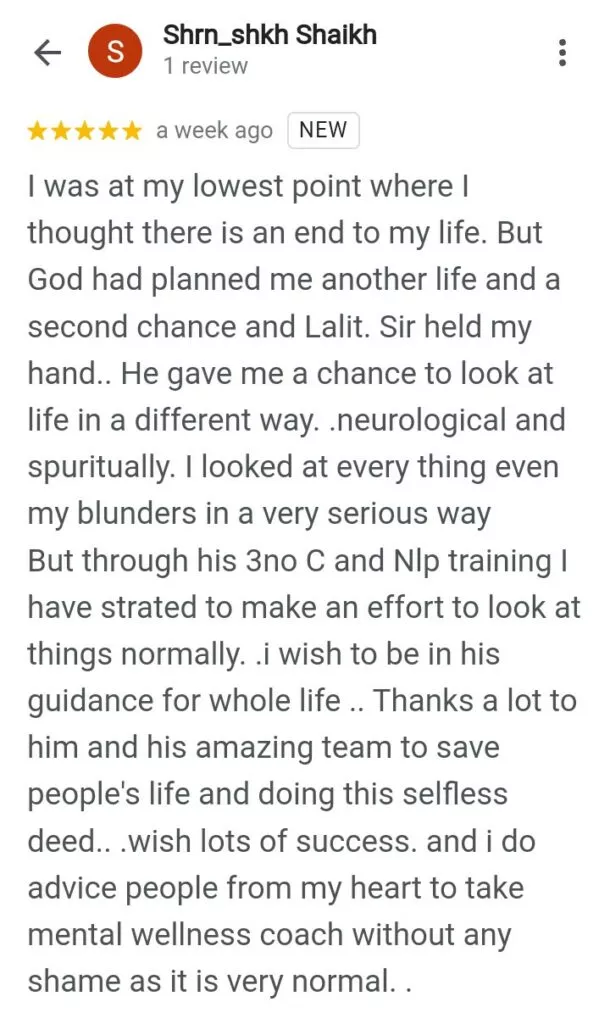Go back using the arrow
This screenshot has width=610, height=1024.
tap(47, 53)
